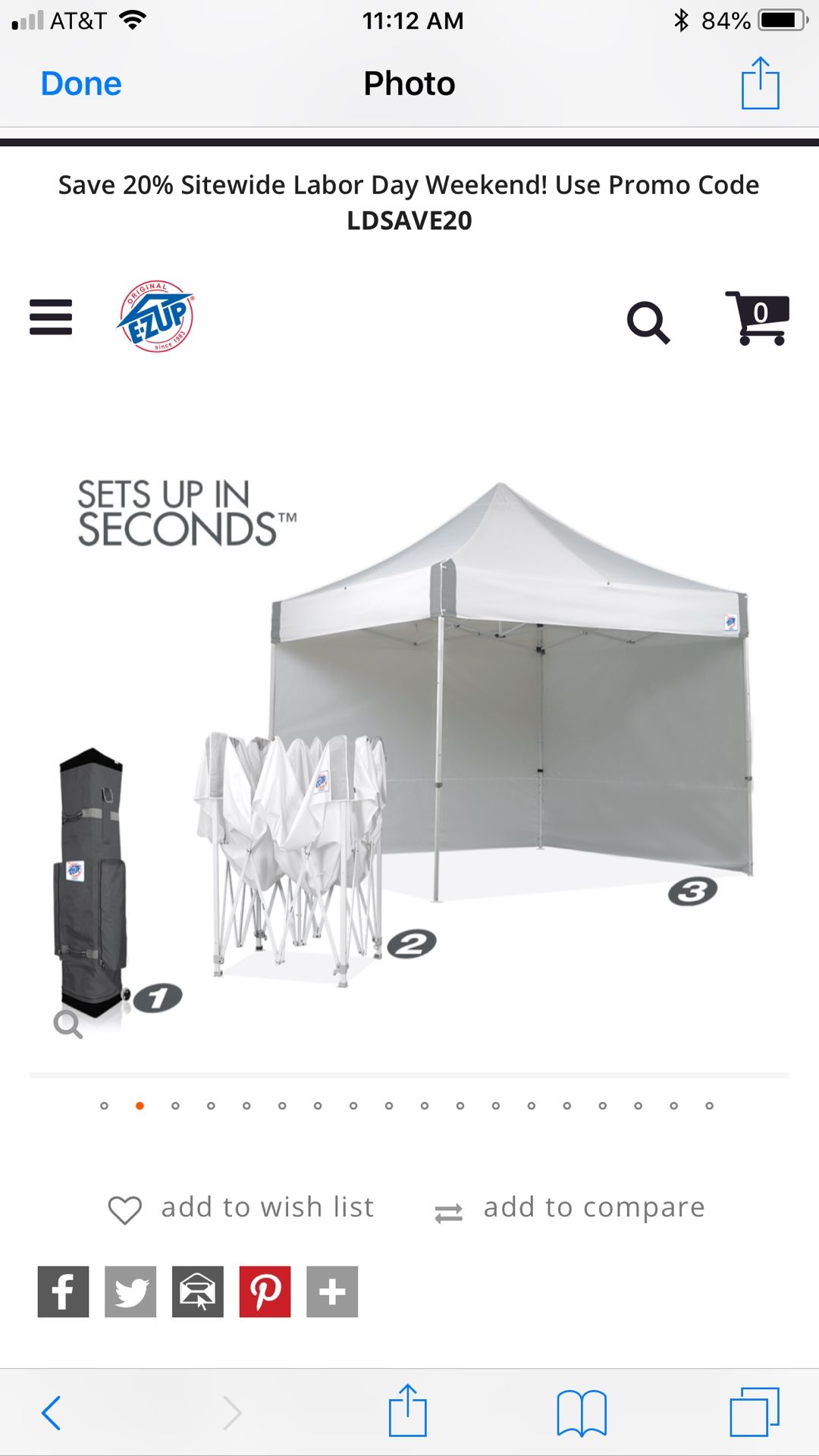This screenshot has height=1456, width=819.
Task: Share the product by email
Action: [198, 1291]
